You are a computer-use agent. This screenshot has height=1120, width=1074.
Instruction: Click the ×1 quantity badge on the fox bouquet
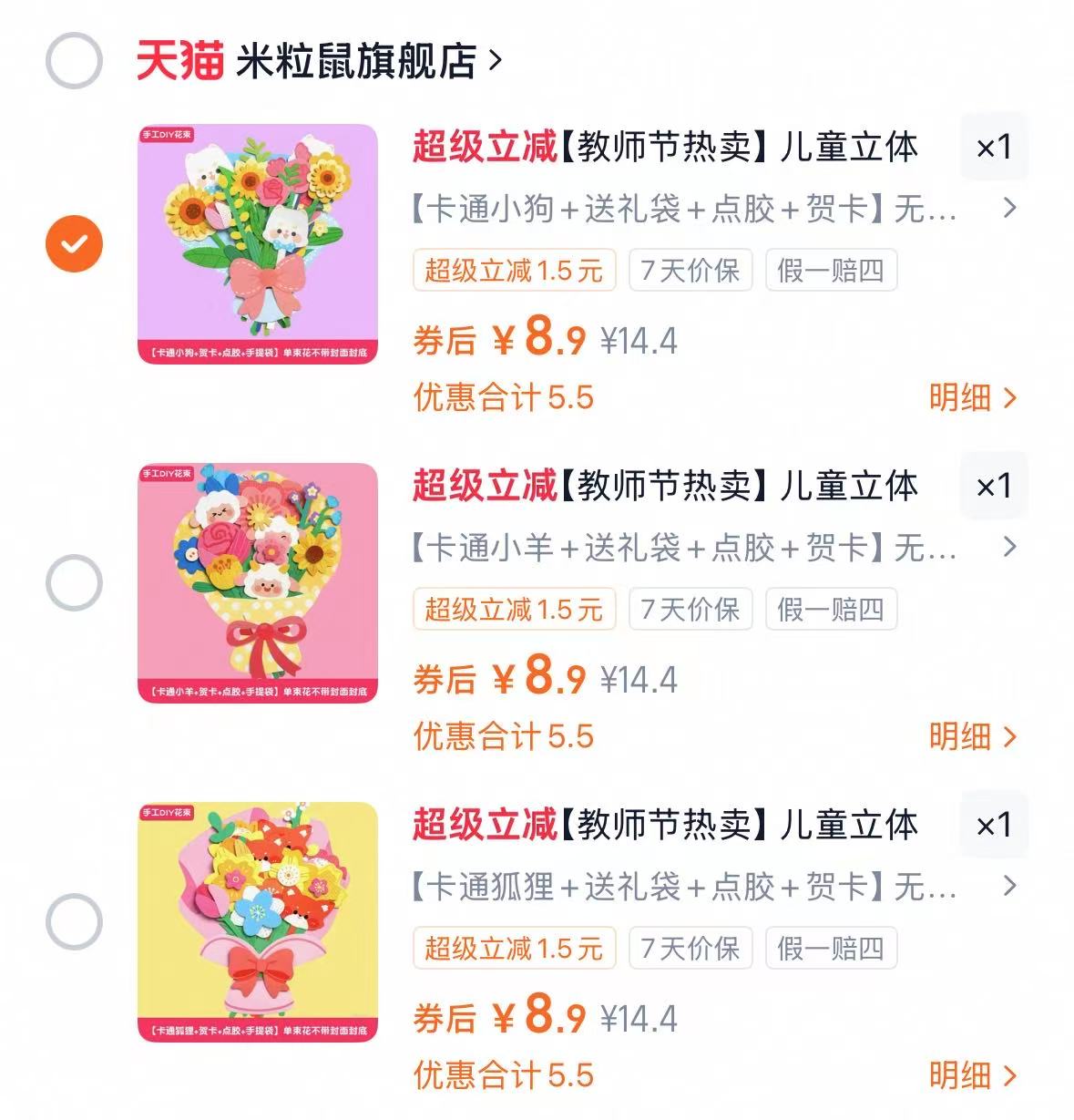click(x=993, y=825)
